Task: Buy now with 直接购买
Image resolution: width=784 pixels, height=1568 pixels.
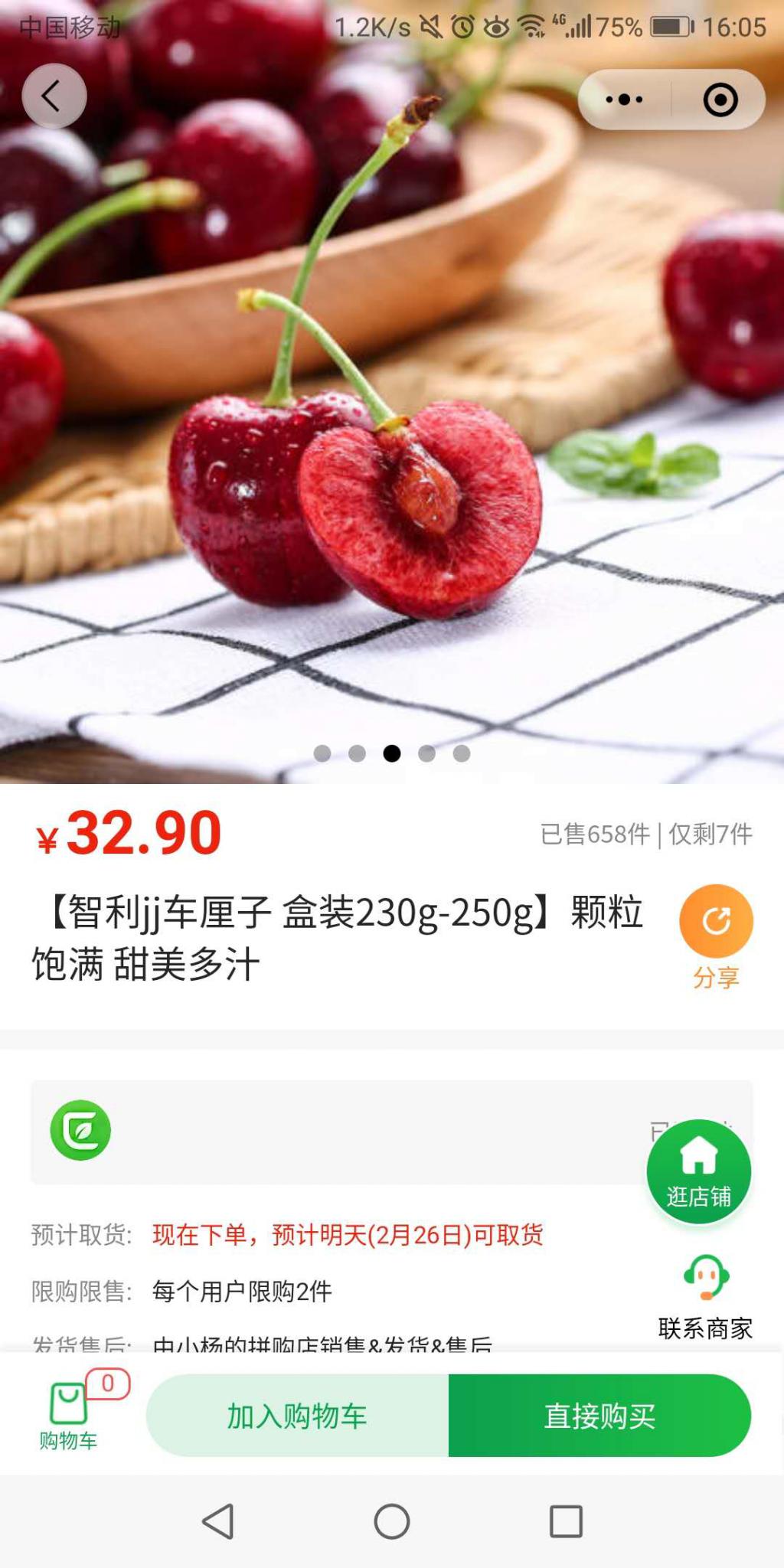Action: pos(599,1416)
